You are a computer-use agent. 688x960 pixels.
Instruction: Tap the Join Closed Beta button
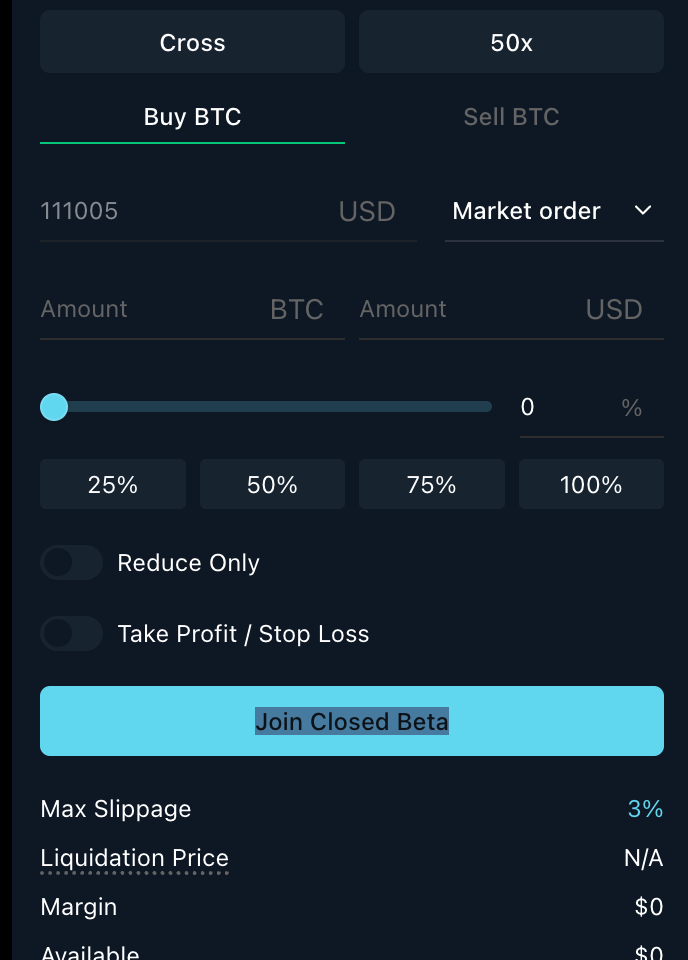[352, 721]
